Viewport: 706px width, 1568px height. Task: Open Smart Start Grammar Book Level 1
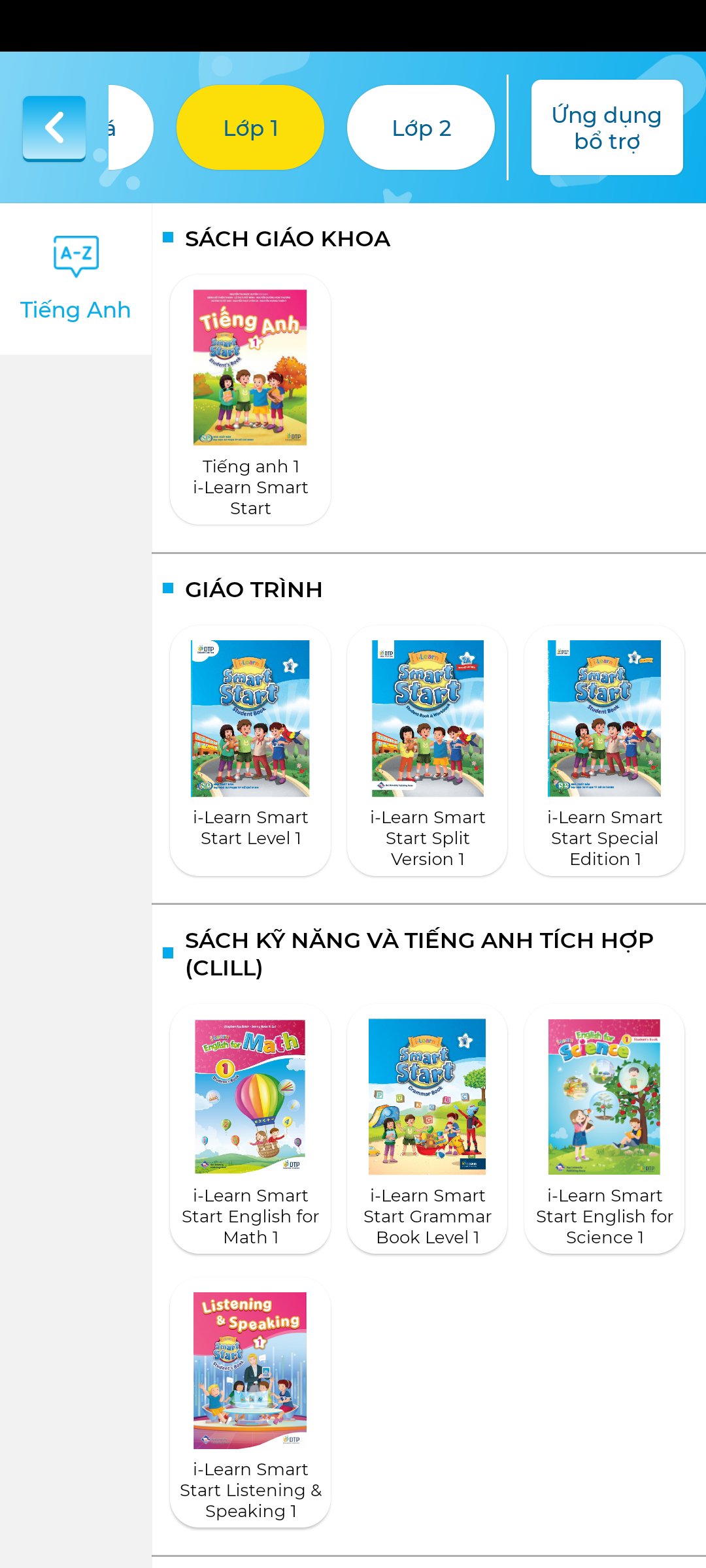pos(428,1128)
